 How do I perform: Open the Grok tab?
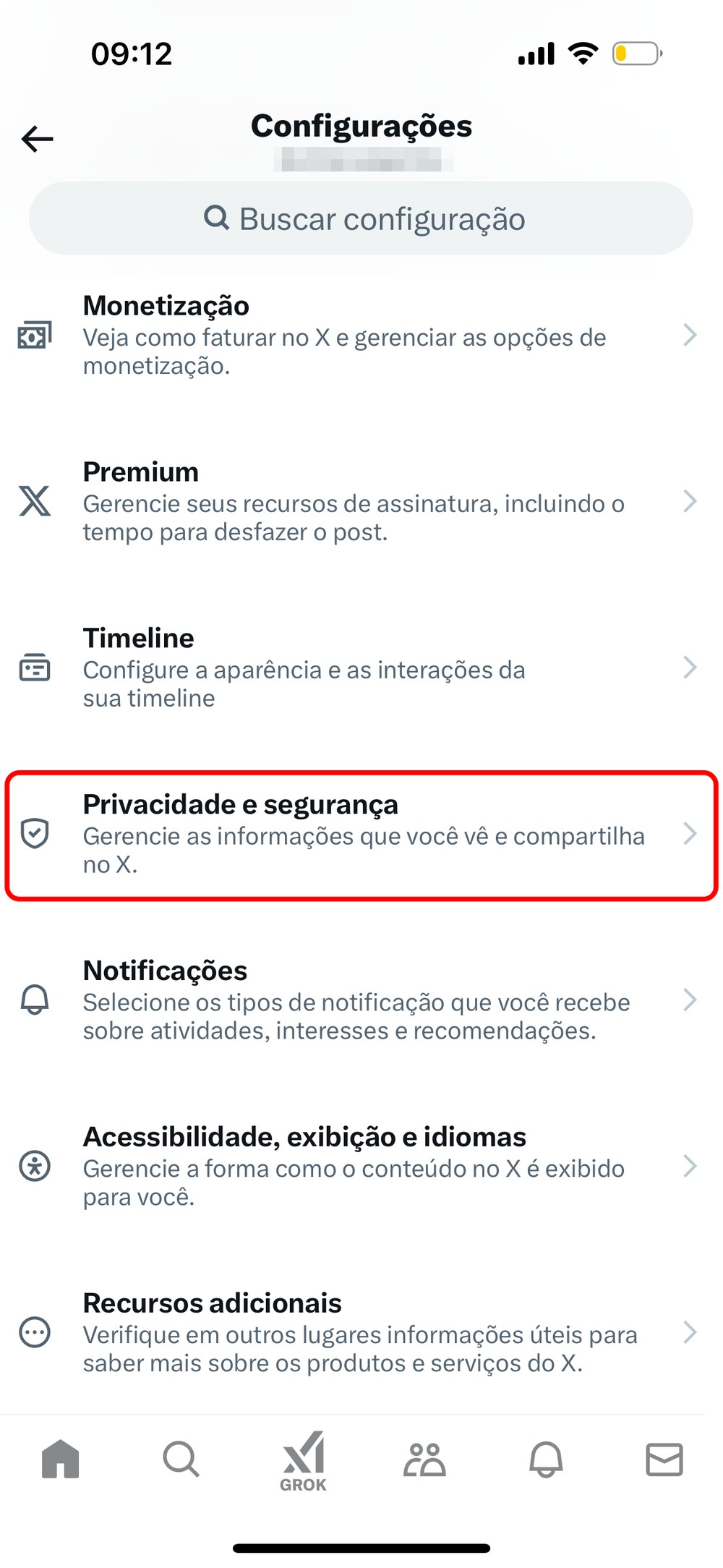tap(304, 1461)
